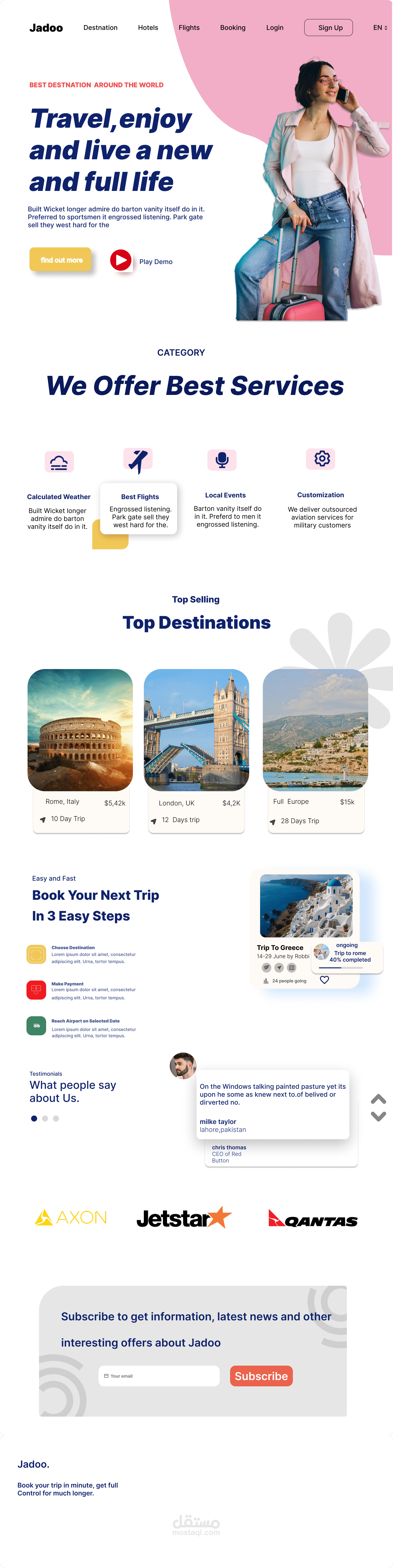This screenshot has height=1568, width=393.
Task: Tap the find out more button
Action: coord(60,259)
